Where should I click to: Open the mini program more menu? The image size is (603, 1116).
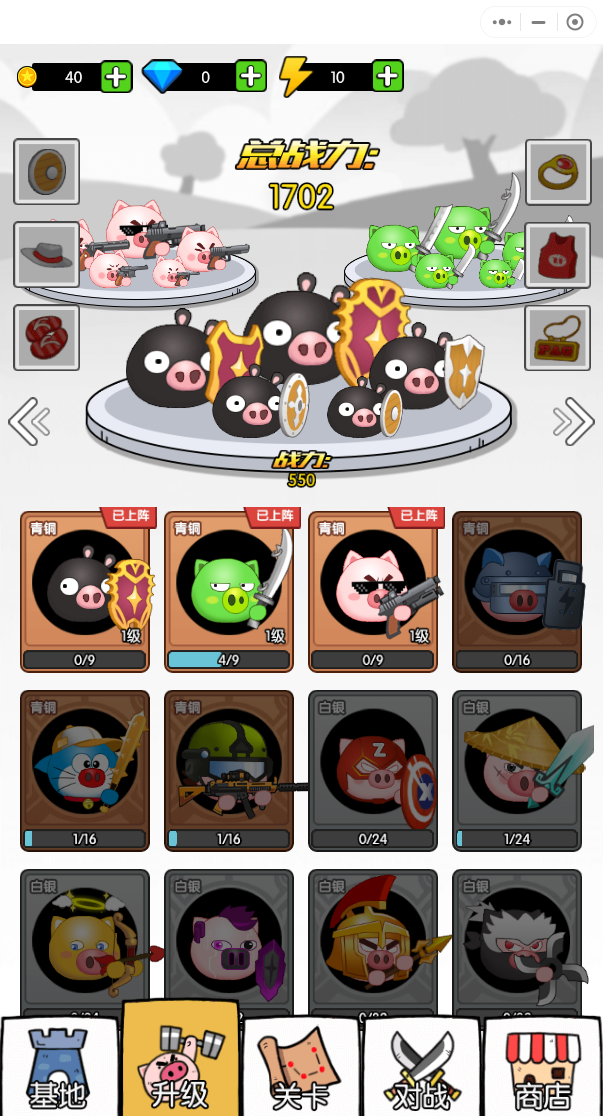(x=503, y=22)
